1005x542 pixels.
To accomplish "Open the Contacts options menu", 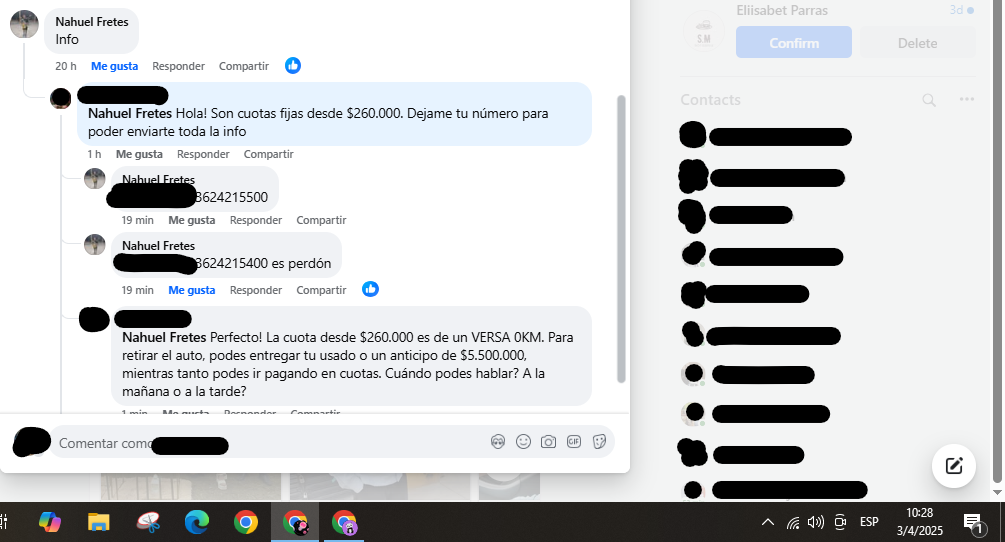I will 966,100.
